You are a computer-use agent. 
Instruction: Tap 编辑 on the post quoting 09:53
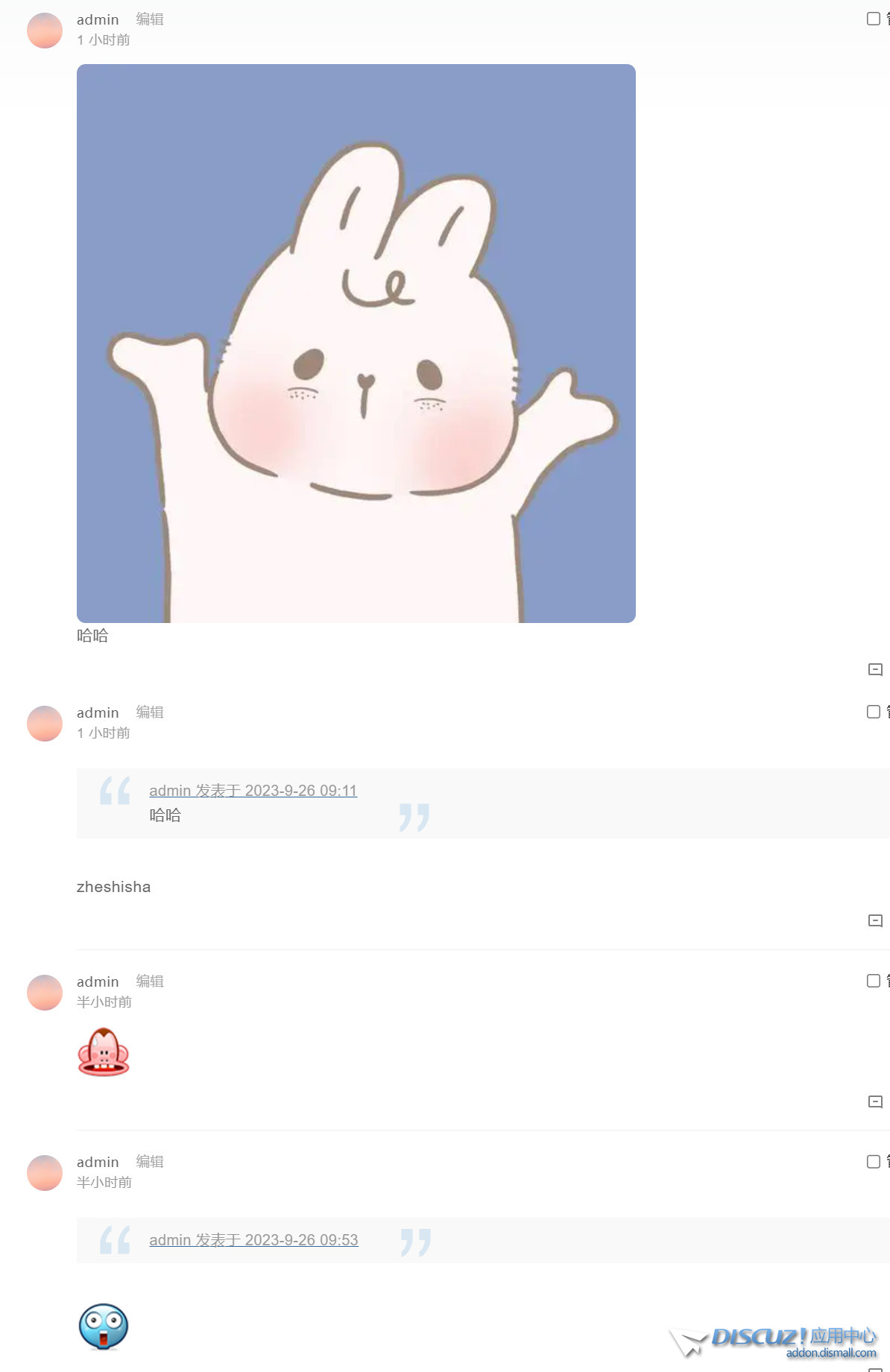pos(149,1162)
